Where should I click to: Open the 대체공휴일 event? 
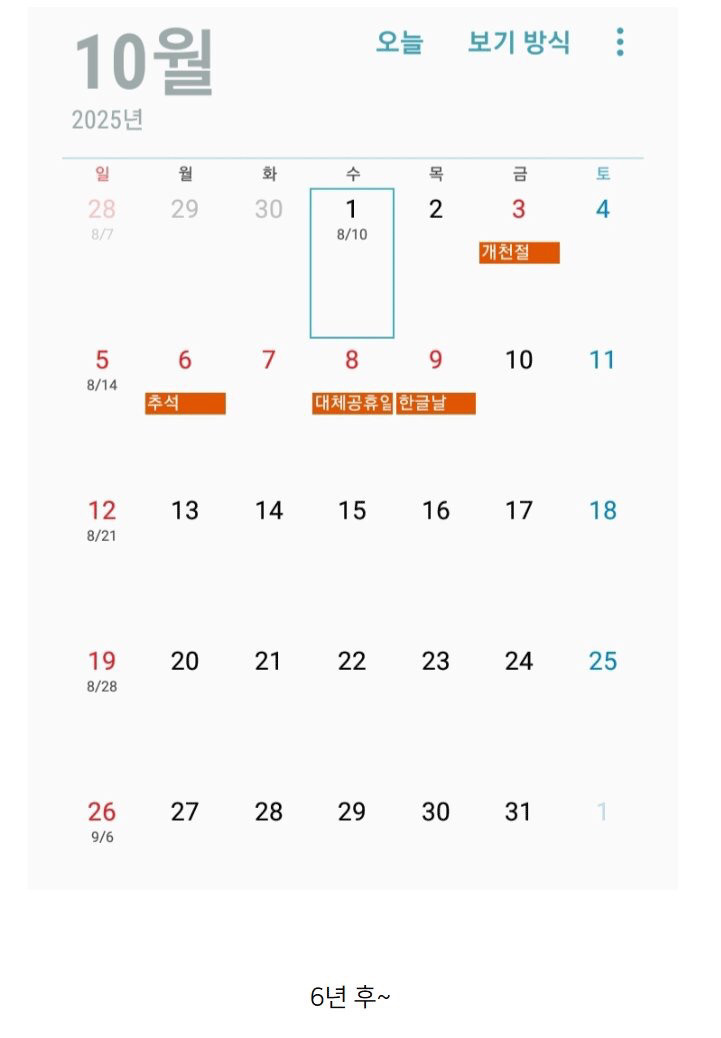point(352,403)
